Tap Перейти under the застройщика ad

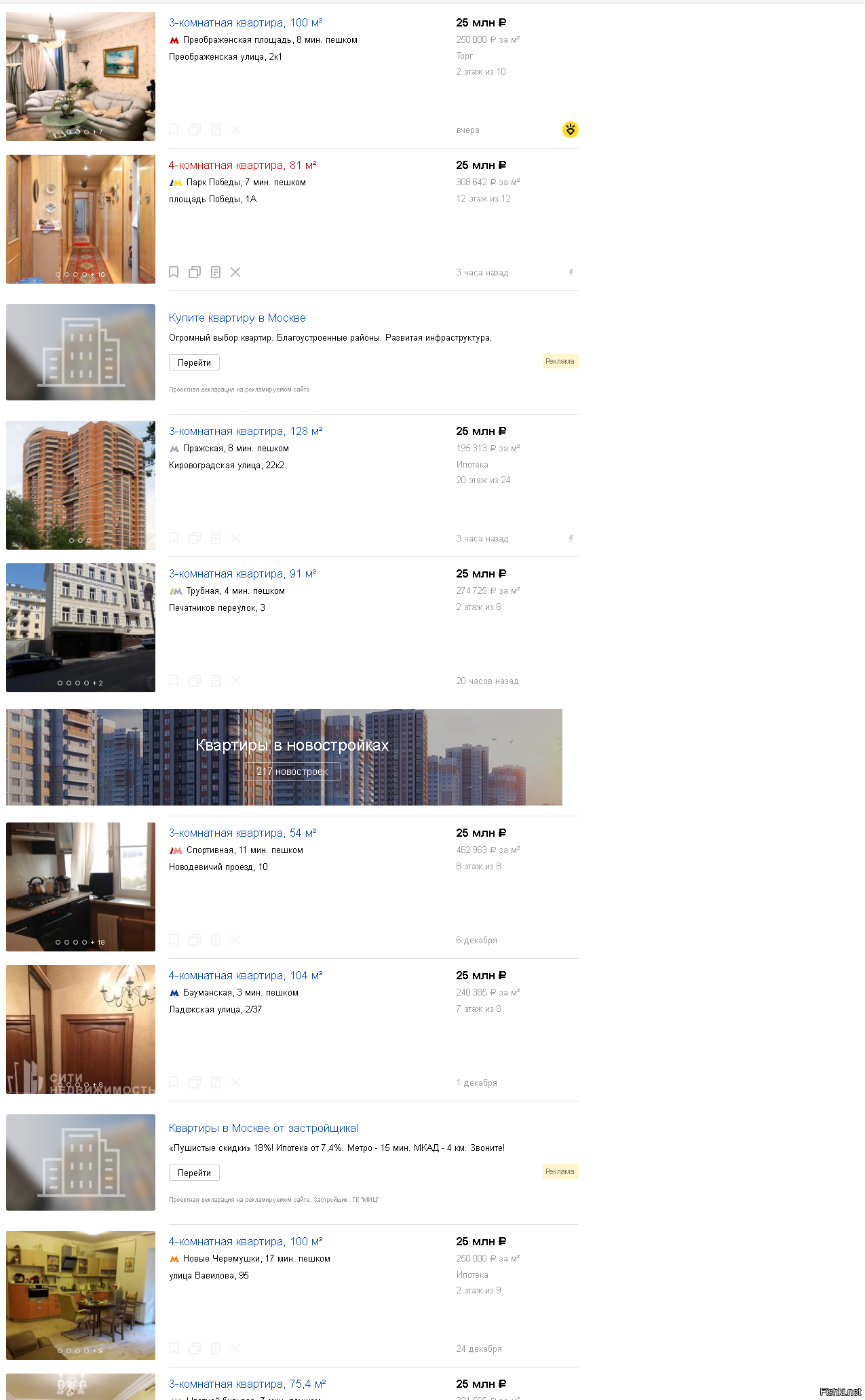point(194,1173)
